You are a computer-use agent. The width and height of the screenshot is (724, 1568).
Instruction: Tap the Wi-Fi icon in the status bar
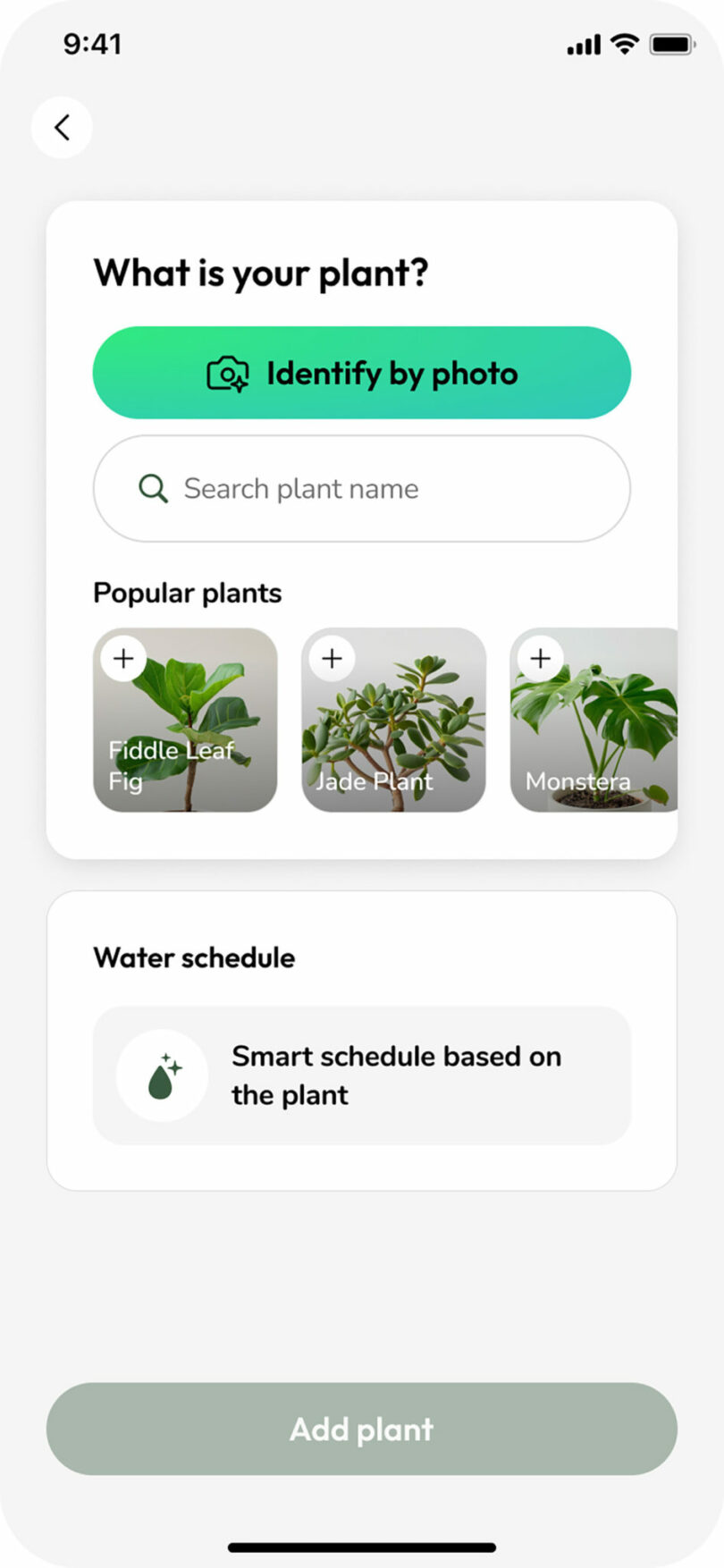(x=624, y=43)
